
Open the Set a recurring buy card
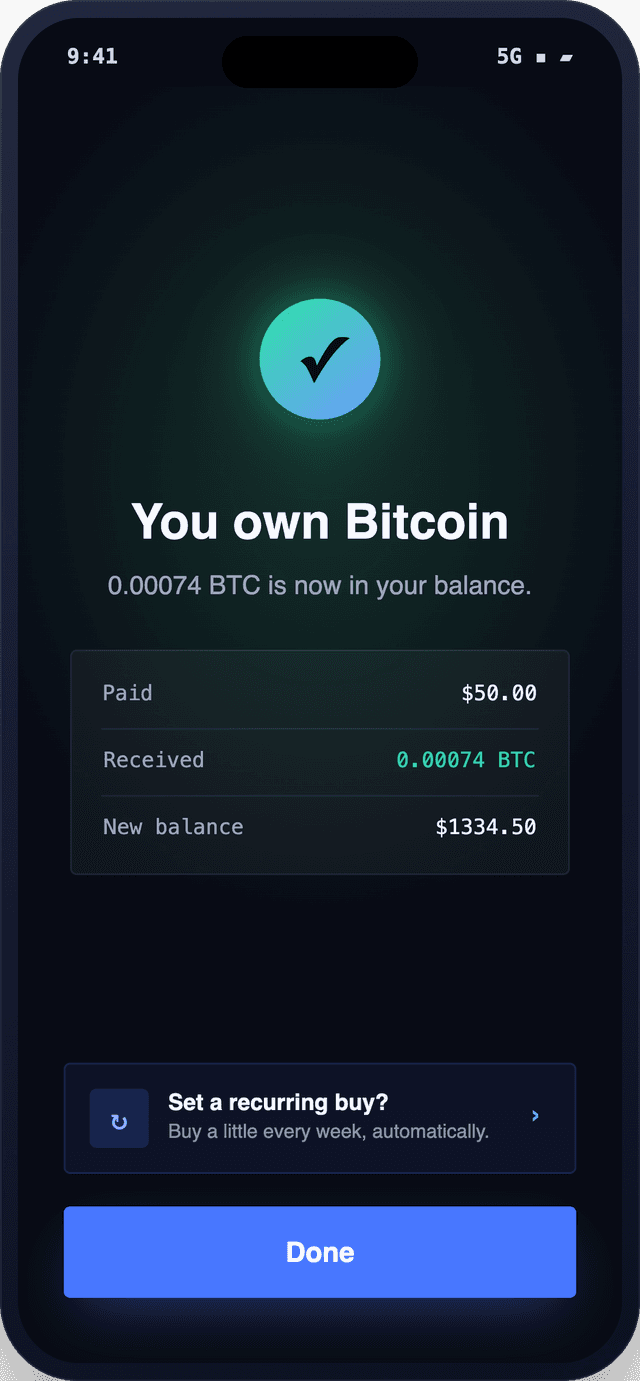[320, 1117]
